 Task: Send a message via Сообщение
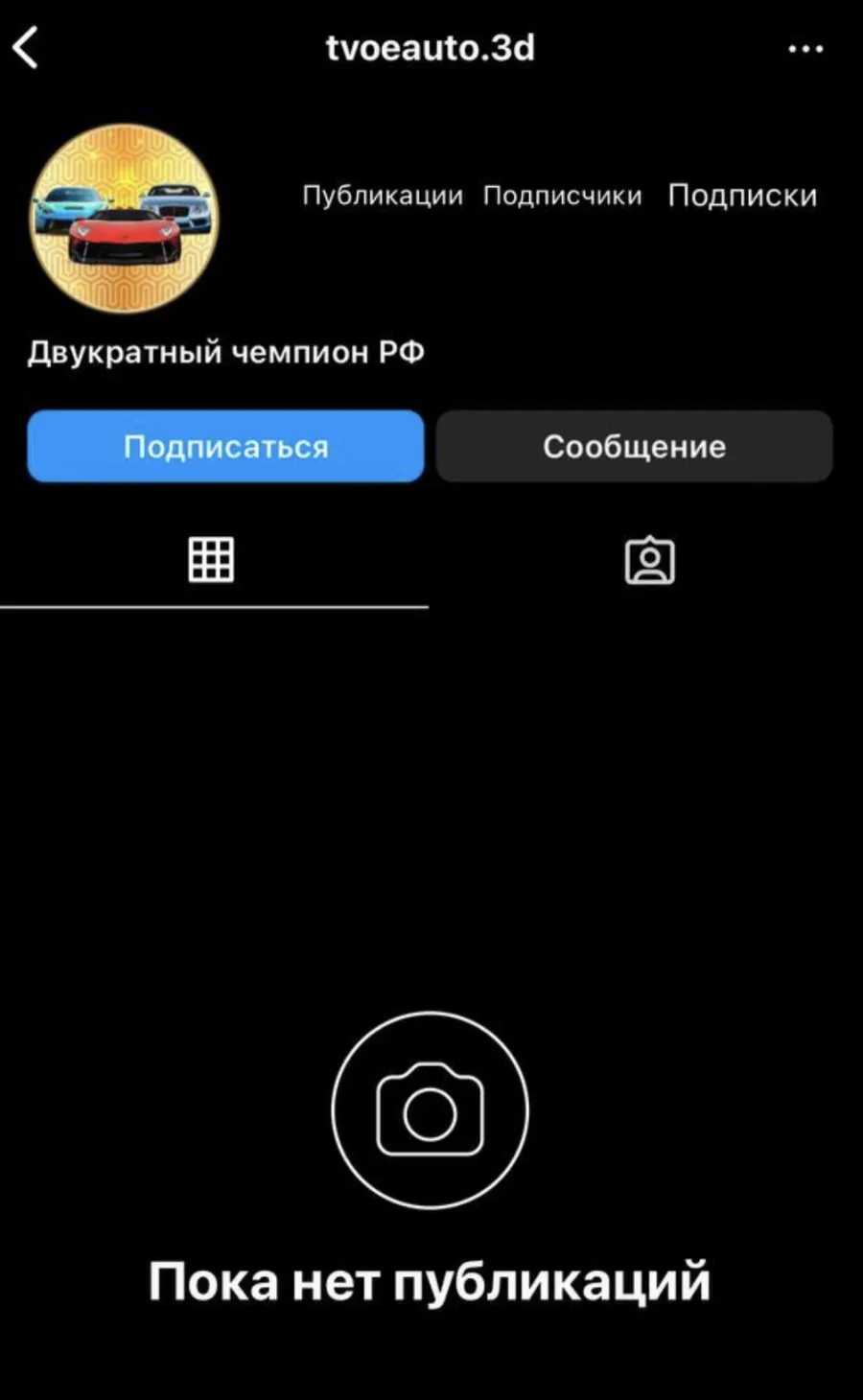click(x=634, y=446)
